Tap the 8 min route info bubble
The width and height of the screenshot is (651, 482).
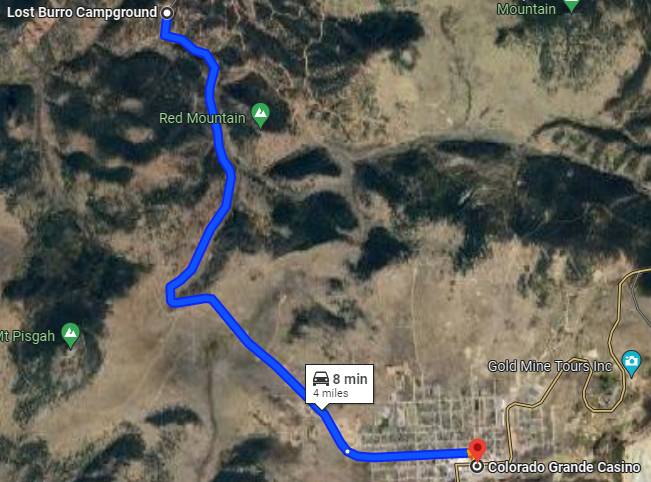(339, 384)
